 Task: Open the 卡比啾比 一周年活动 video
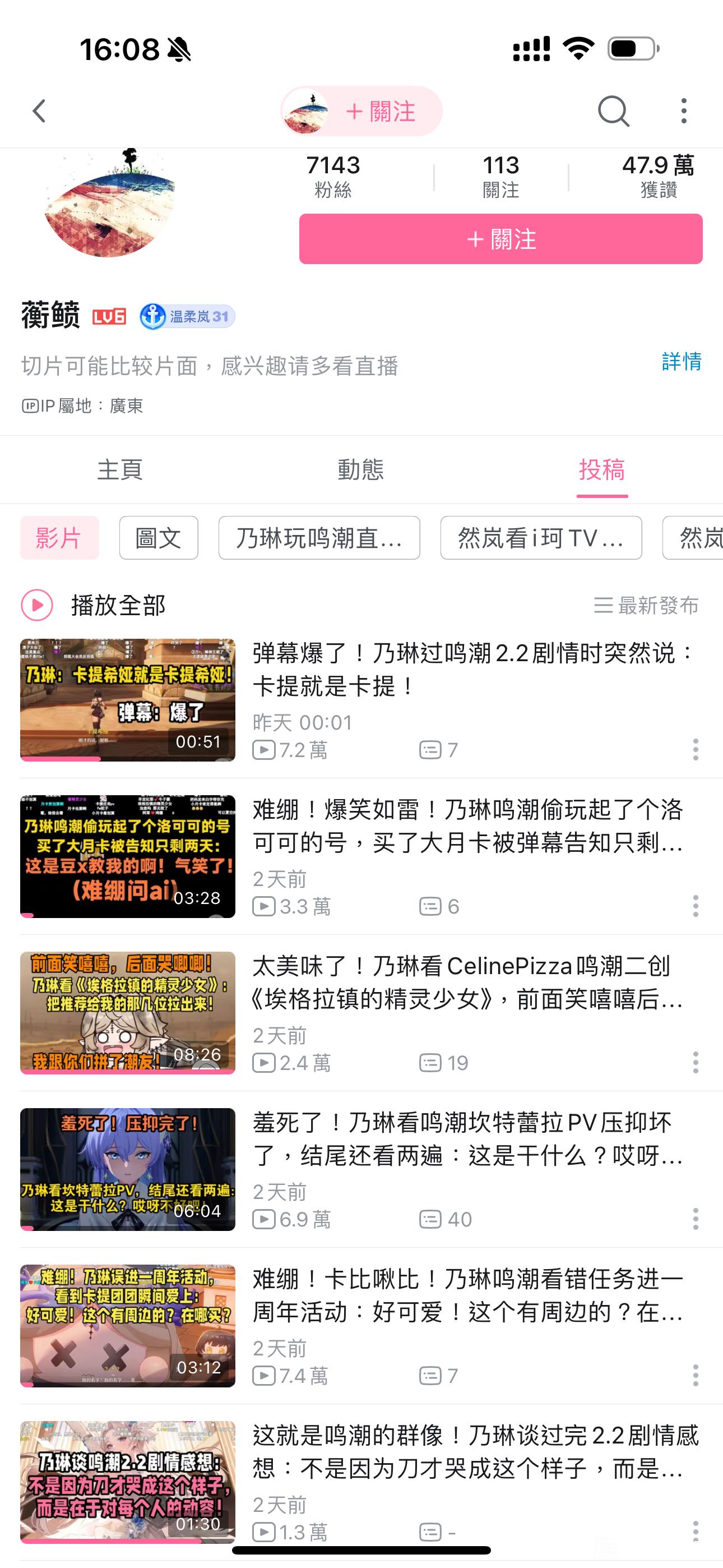tap(467, 1295)
